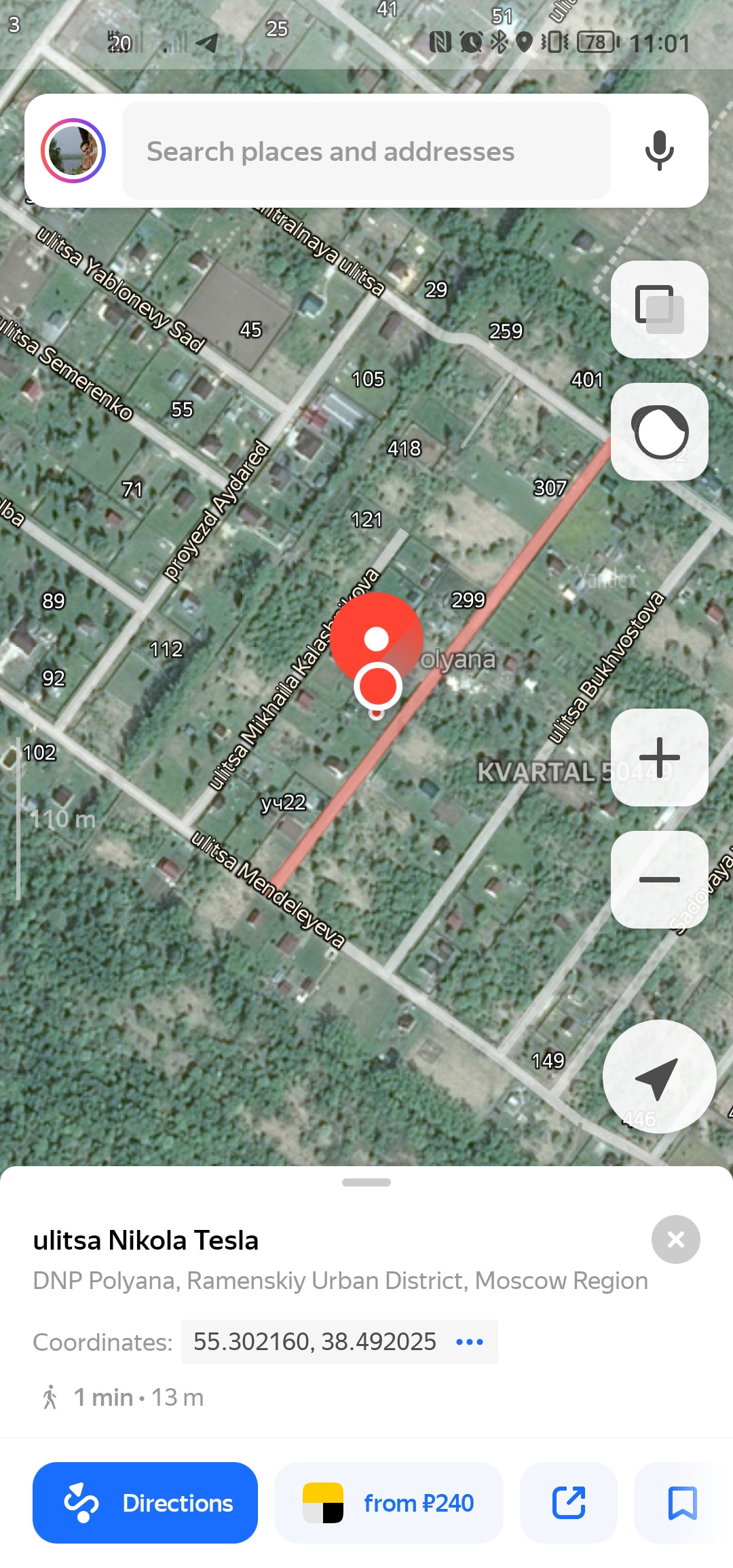Zoom in on the map

click(659, 757)
